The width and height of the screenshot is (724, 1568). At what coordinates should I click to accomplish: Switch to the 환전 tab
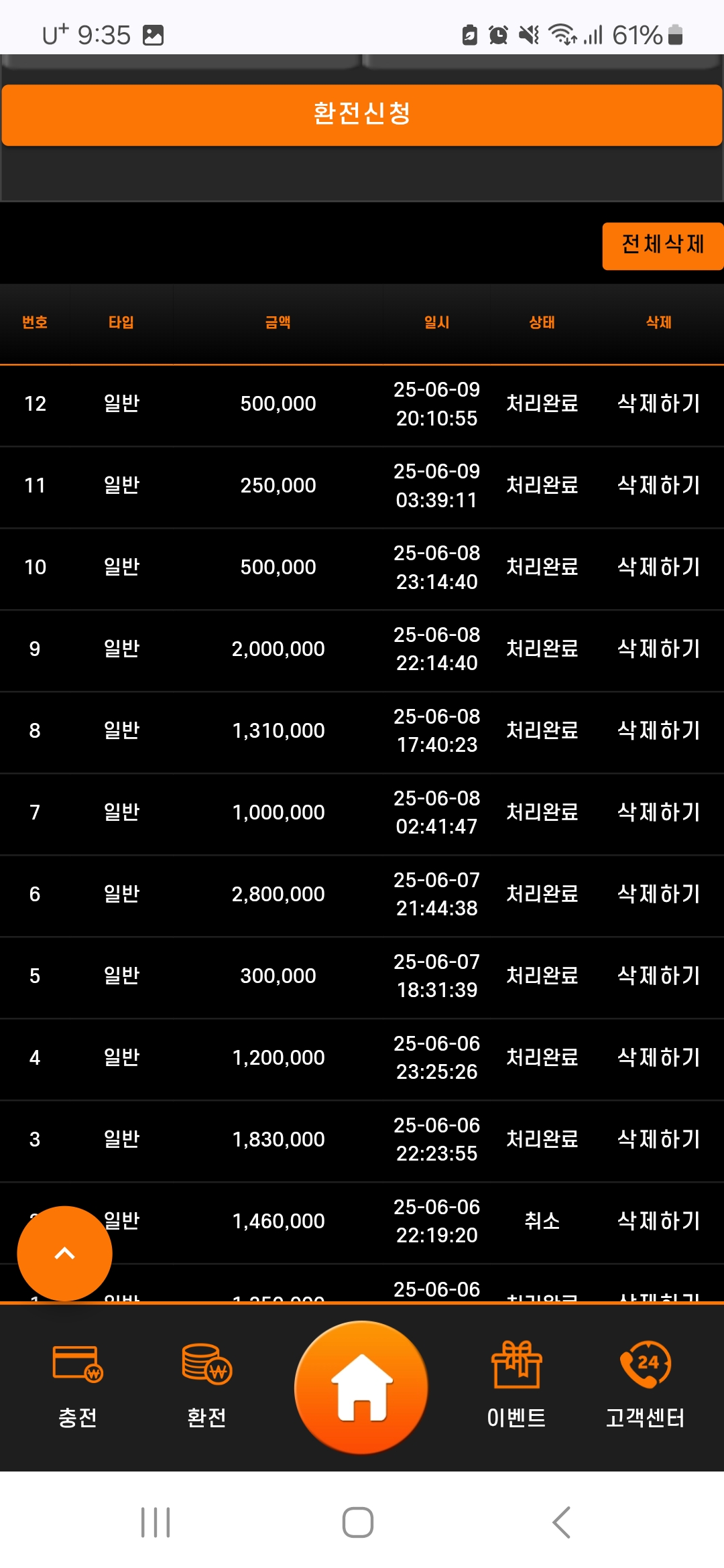tap(206, 1386)
